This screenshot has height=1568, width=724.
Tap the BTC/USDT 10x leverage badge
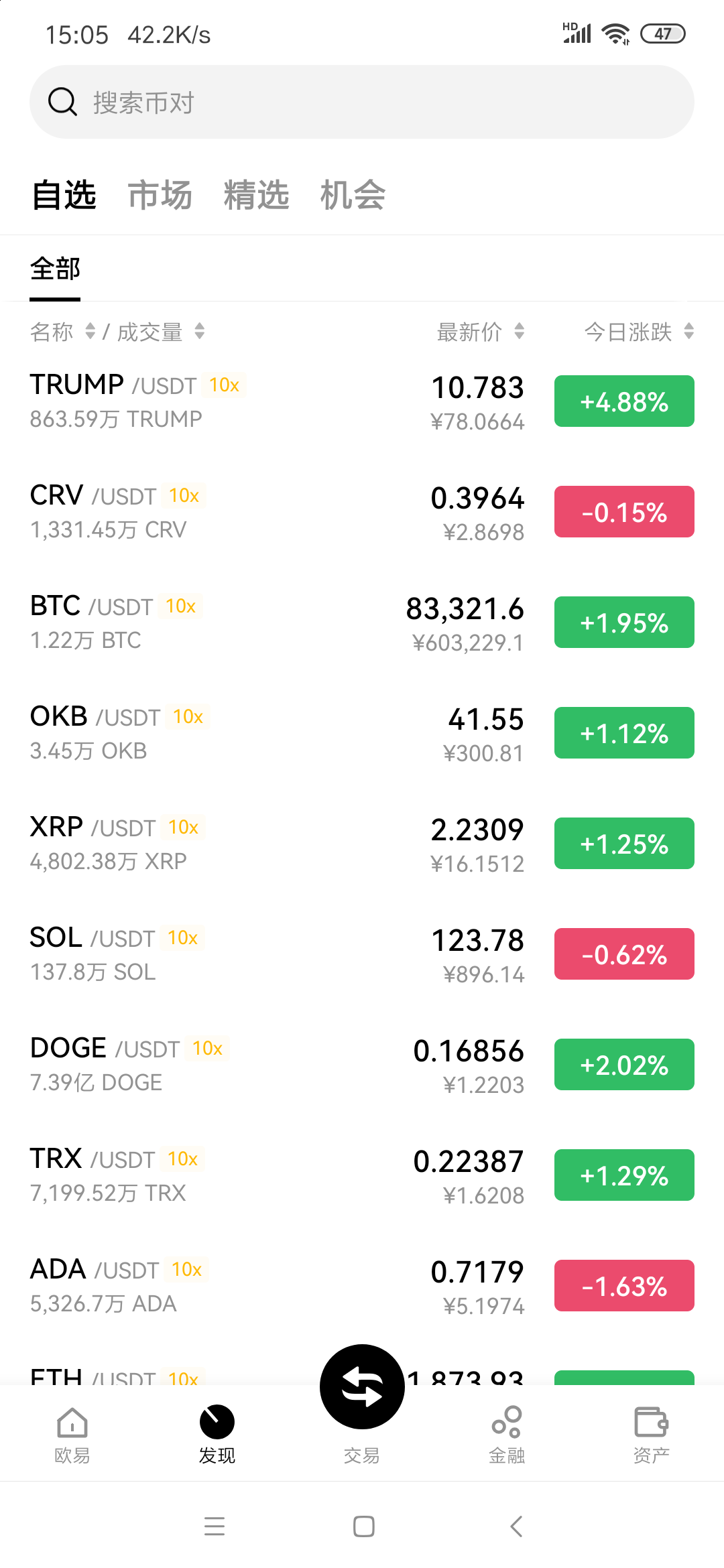tap(179, 605)
